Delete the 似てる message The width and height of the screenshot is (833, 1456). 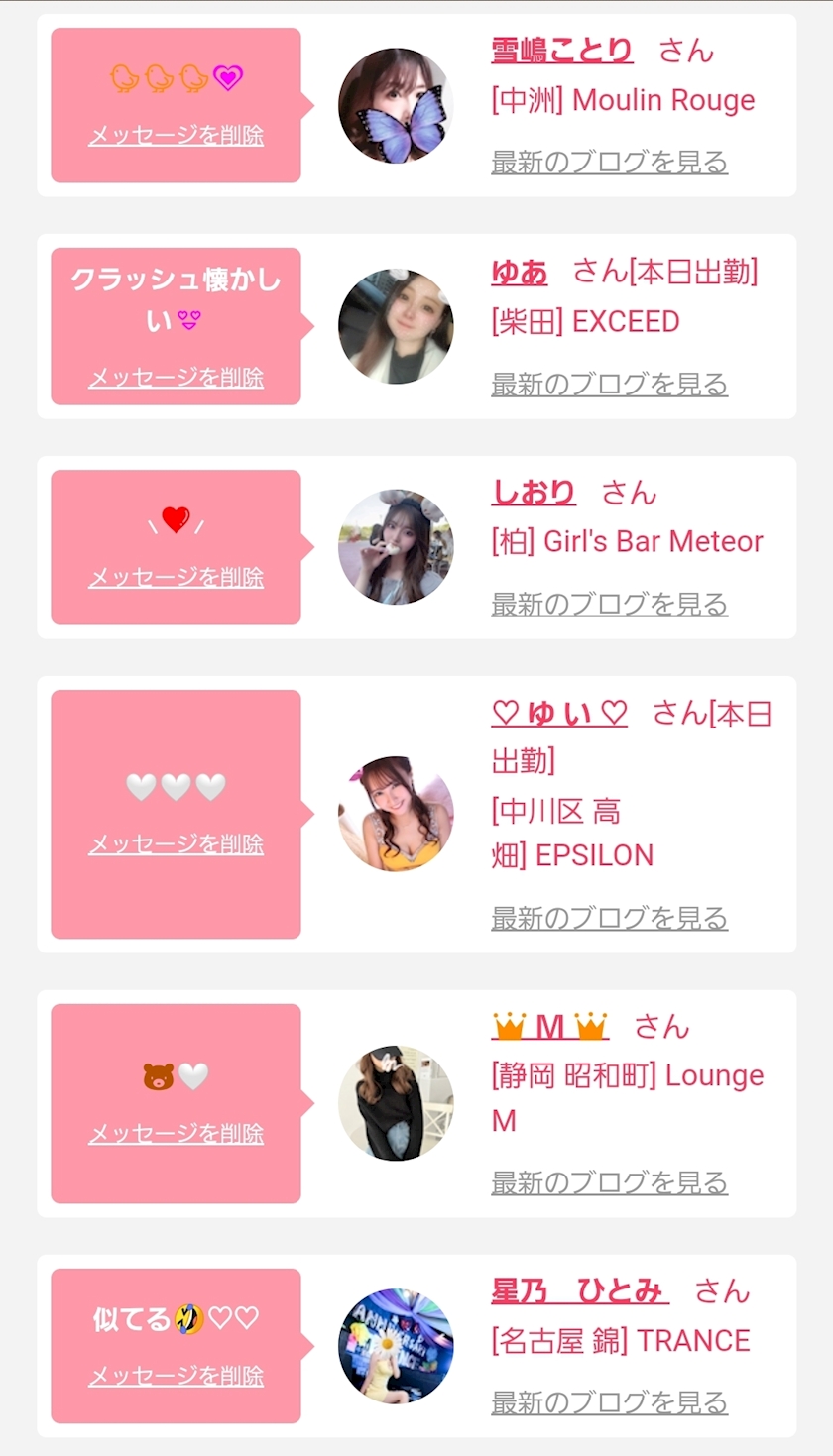click(176, 1376)
